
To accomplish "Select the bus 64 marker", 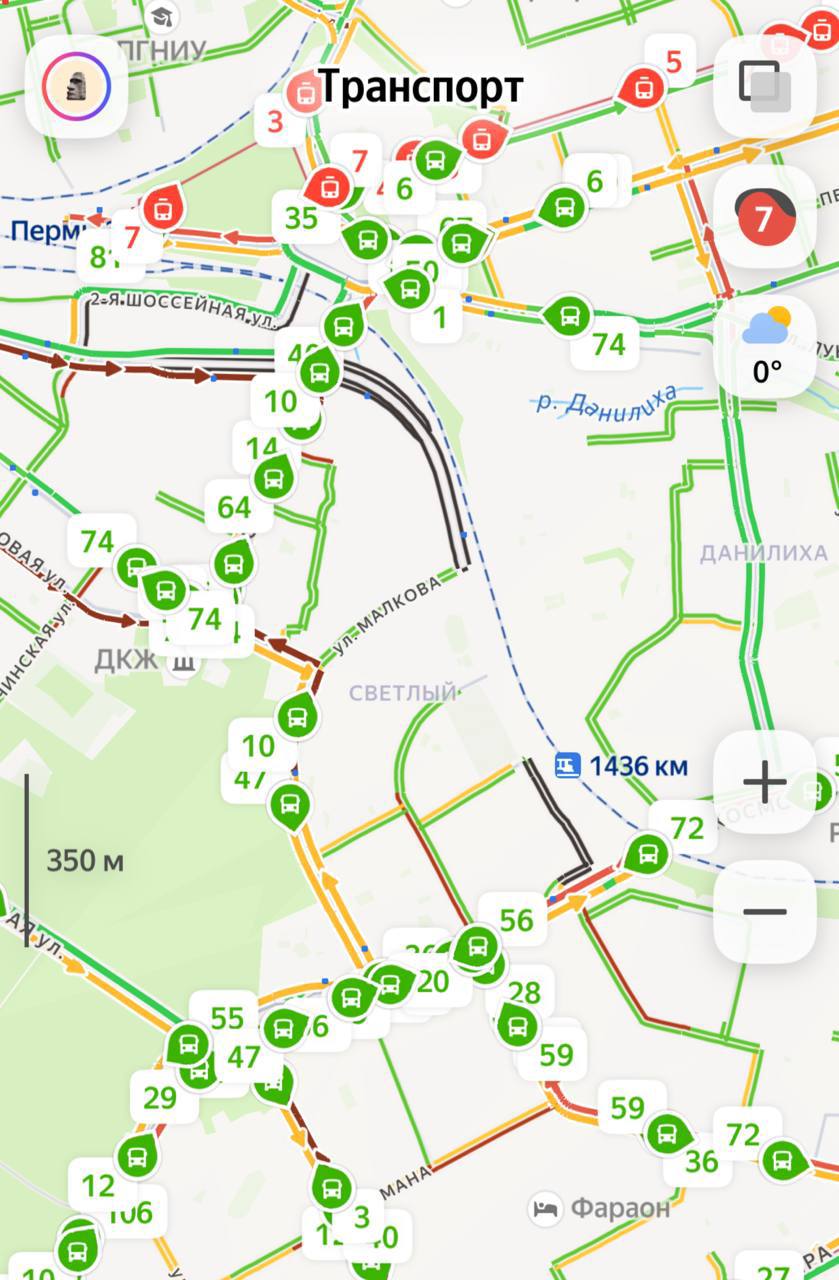I will click(x=234, y=563).
